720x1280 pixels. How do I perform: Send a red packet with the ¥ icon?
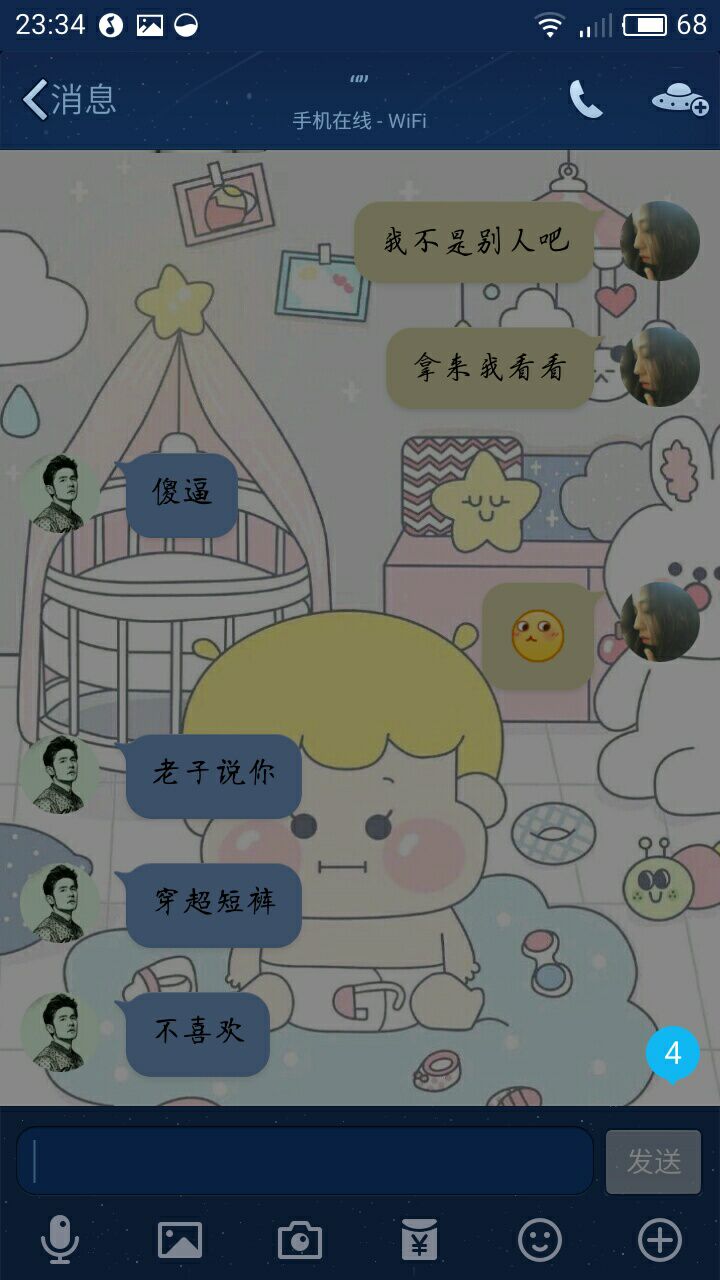tap(420, 1240)
